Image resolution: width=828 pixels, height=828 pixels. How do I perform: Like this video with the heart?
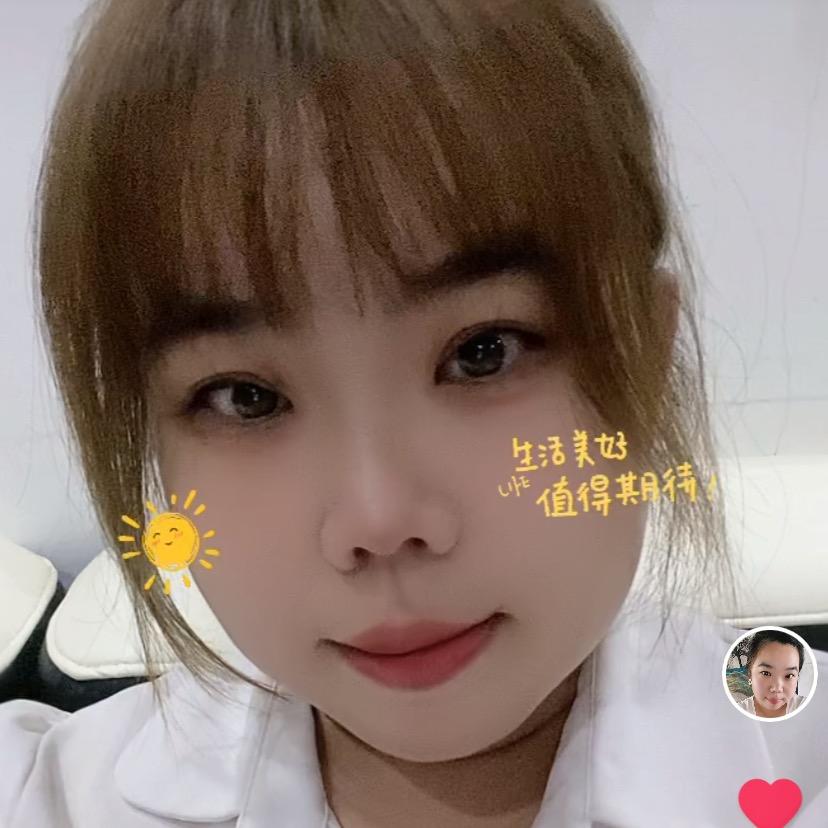point(770,803)
